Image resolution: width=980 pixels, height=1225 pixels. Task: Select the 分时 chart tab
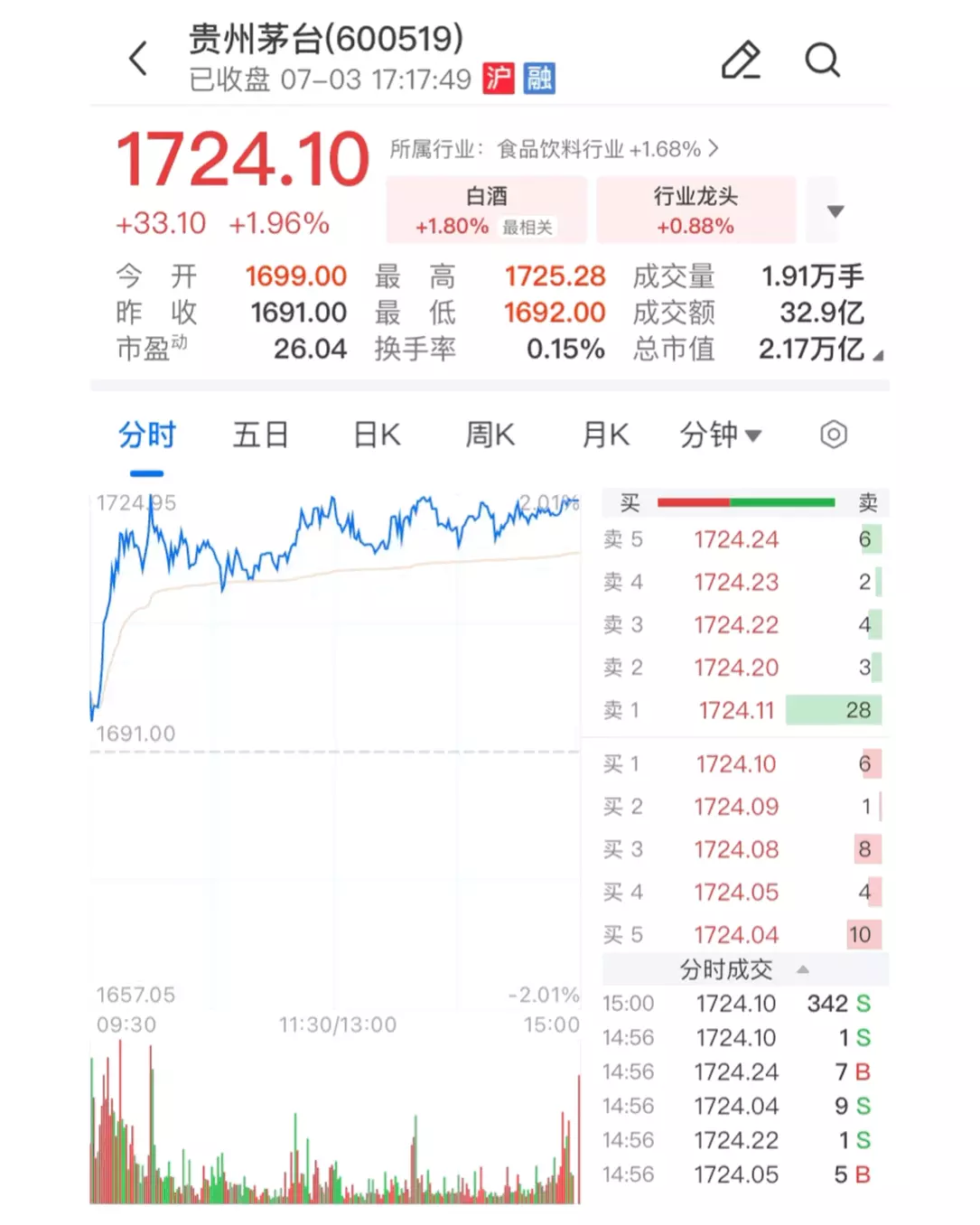click(146, 435)
